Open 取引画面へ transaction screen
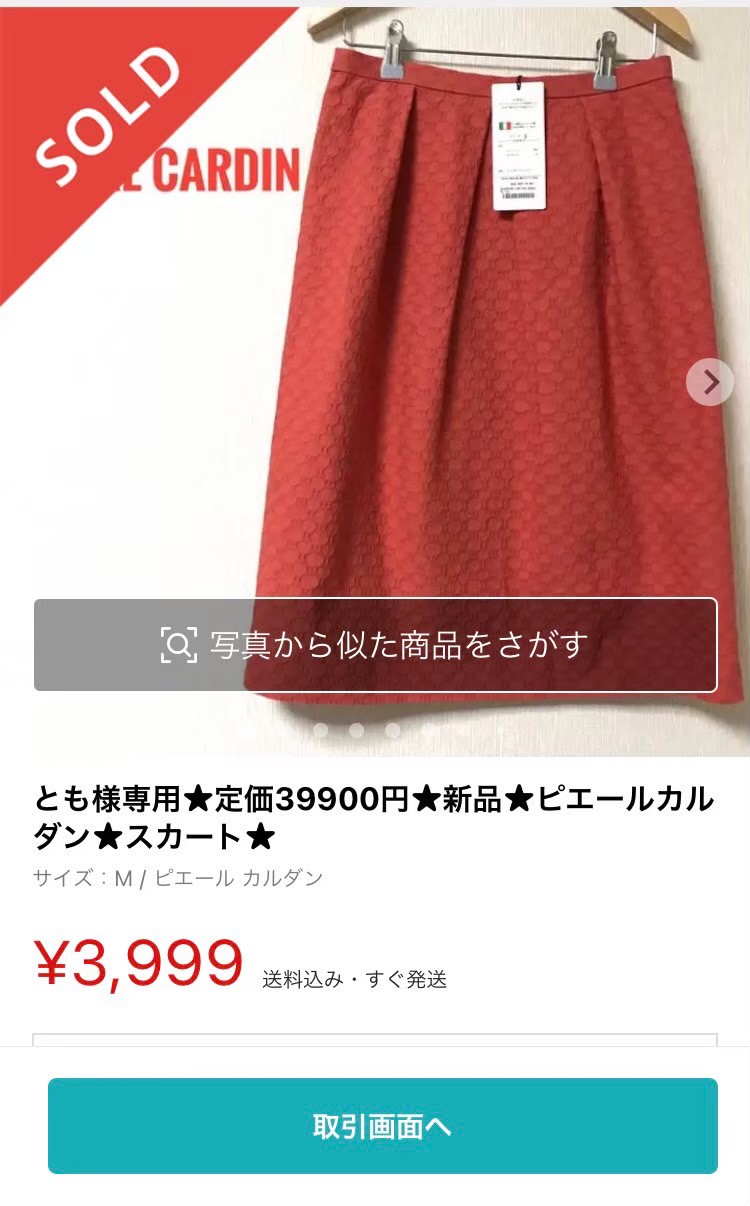The image size is (750, 1206). (382, 1126)
